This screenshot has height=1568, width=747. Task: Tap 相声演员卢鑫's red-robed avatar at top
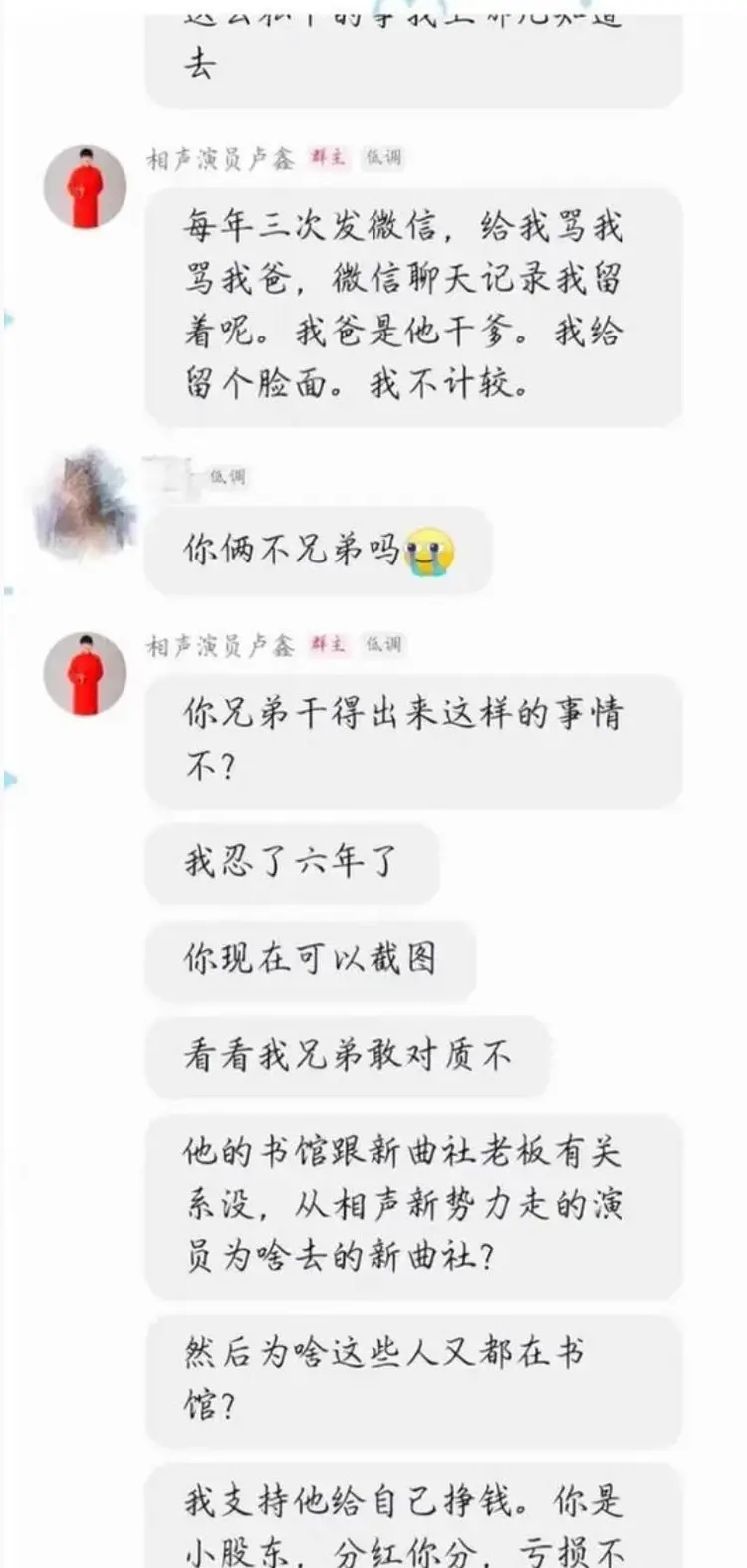click(x=86, y=181)
